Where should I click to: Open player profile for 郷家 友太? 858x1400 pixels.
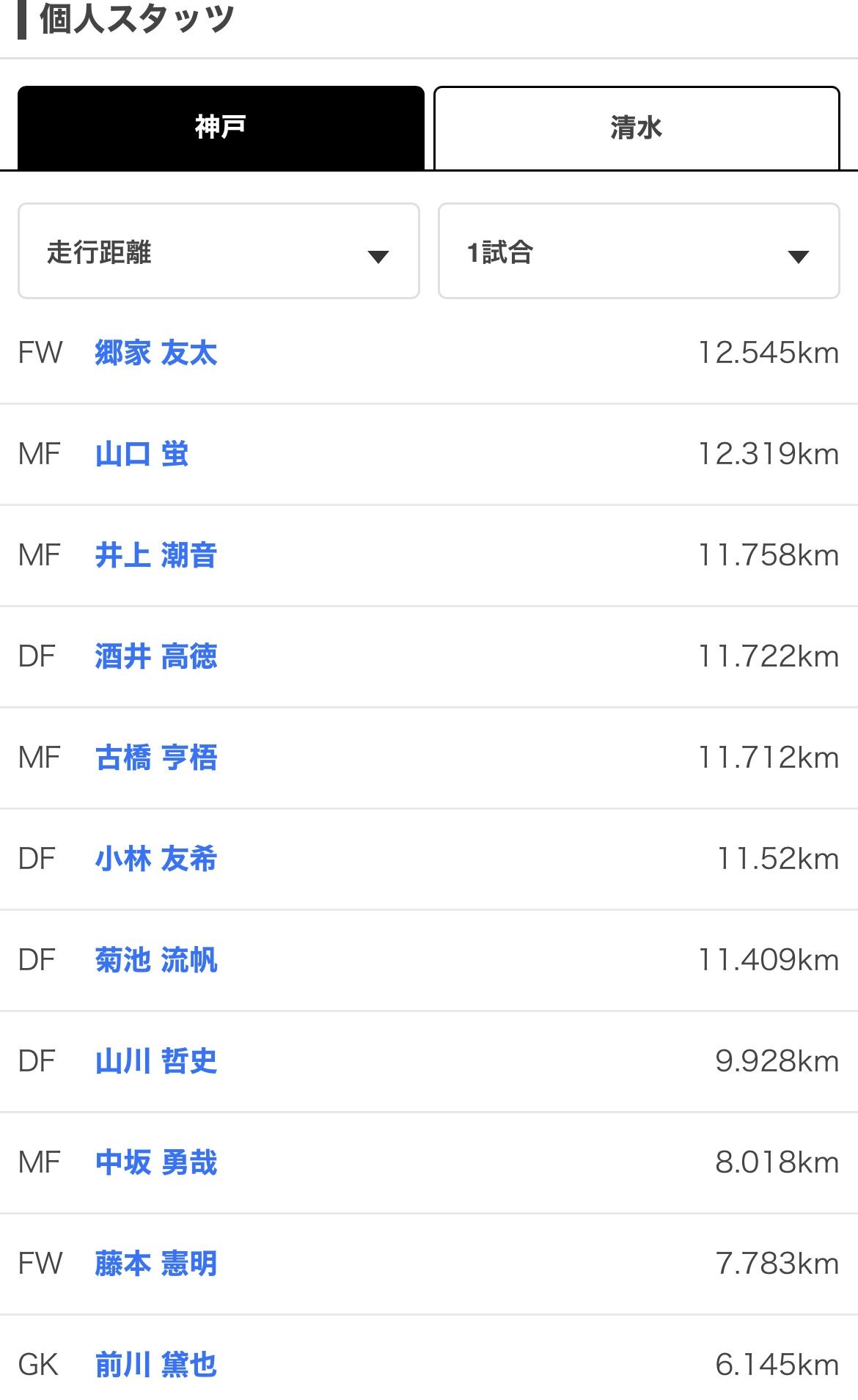click(156, 353)
